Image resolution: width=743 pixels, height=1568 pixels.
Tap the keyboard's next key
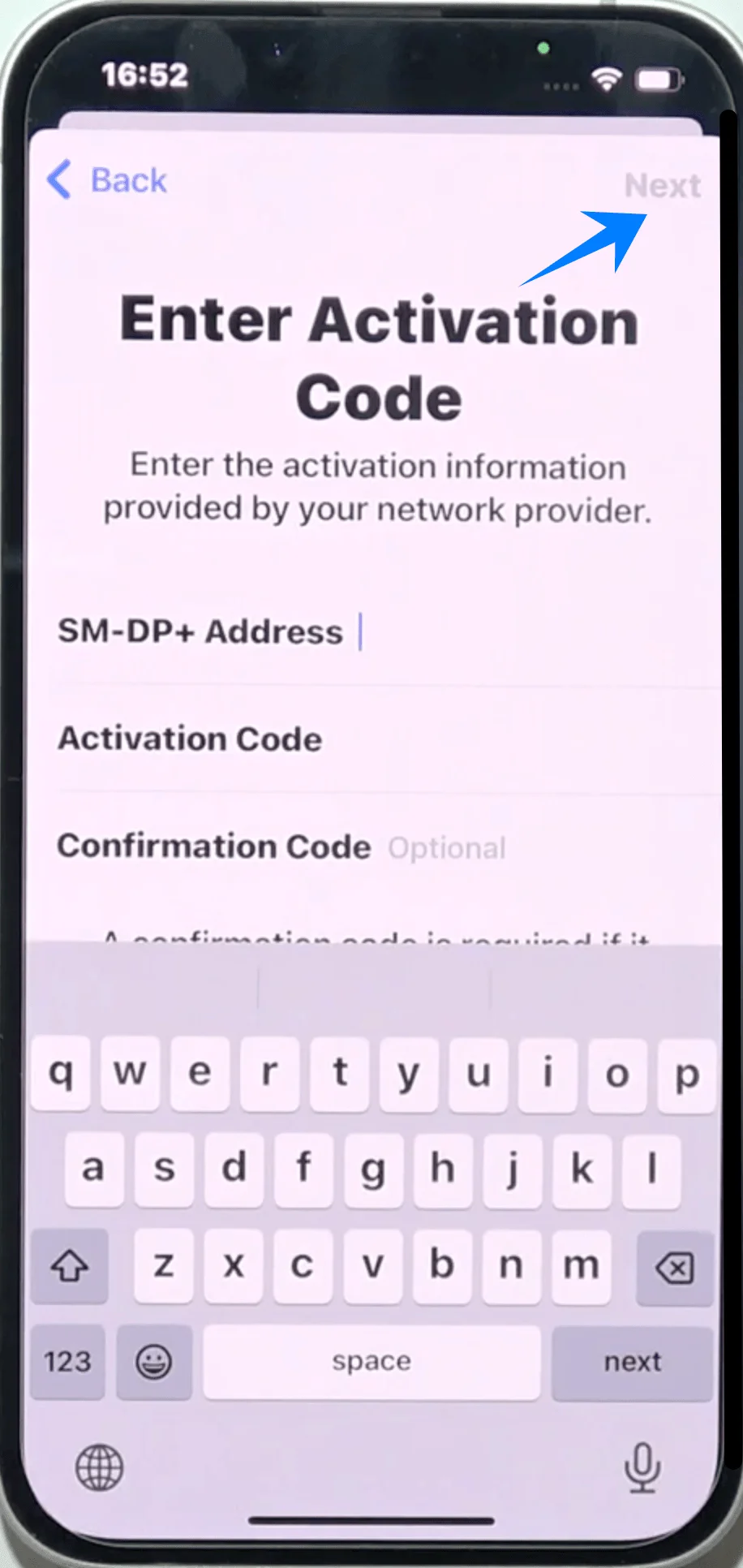tap(632, 1361)
